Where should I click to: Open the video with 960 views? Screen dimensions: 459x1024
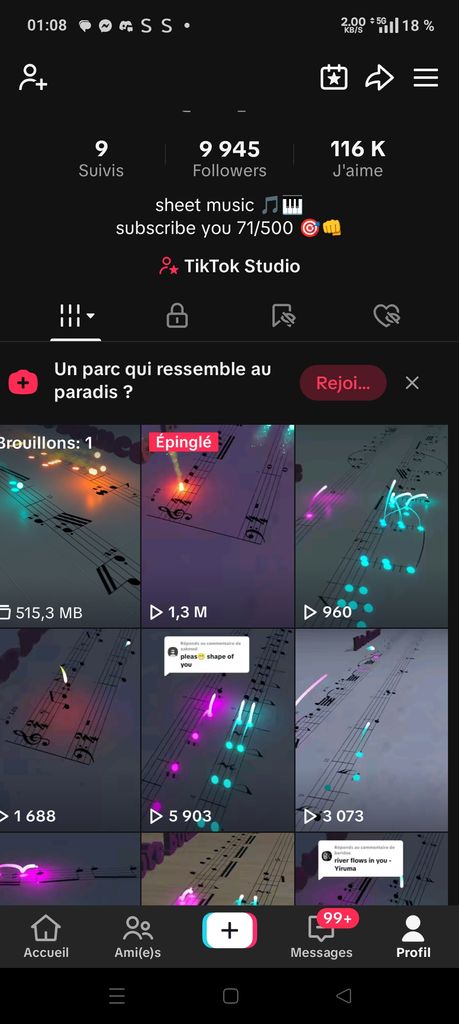372,526
